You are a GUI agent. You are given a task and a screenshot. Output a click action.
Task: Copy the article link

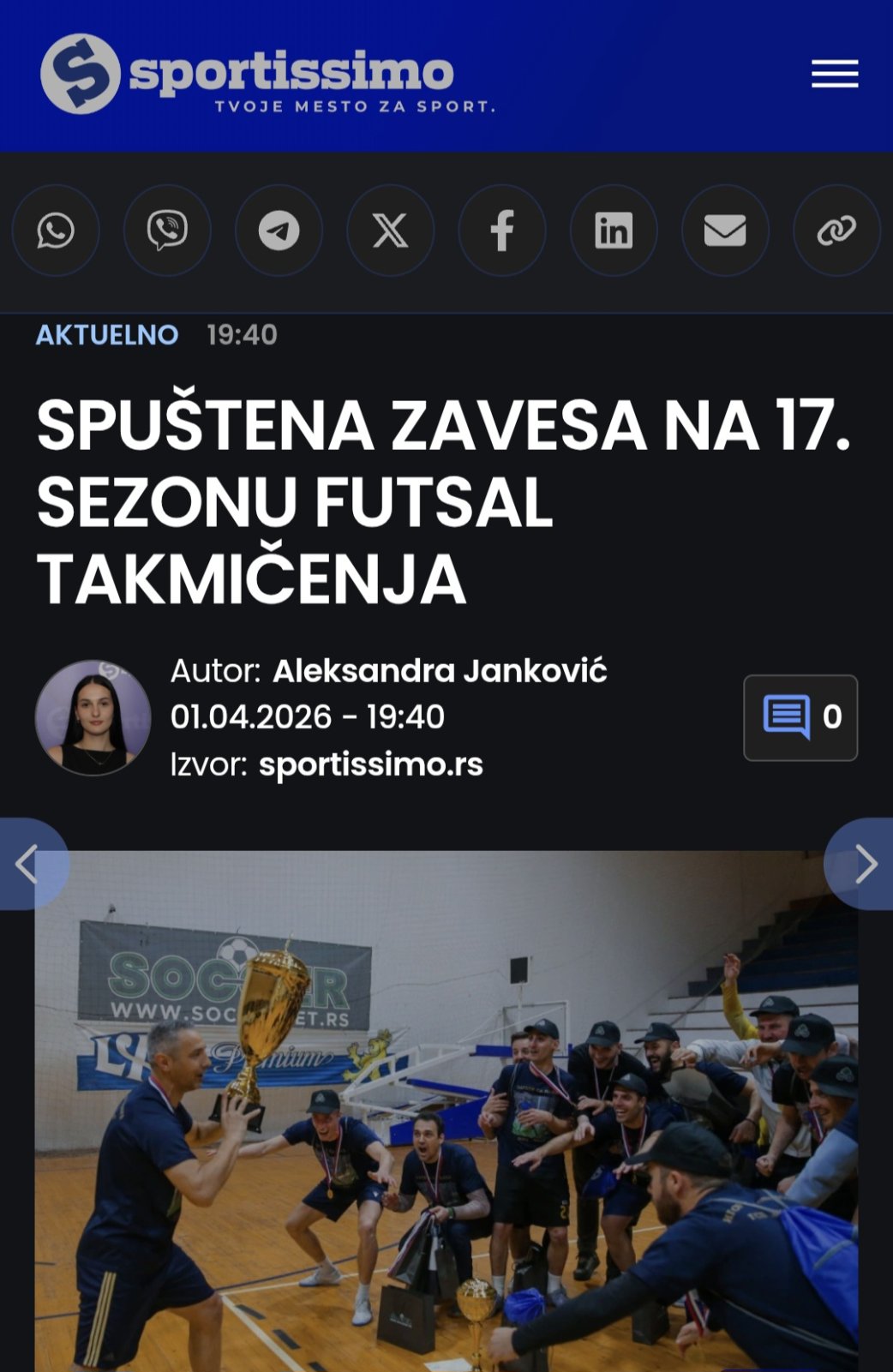(x=836, y=231)
